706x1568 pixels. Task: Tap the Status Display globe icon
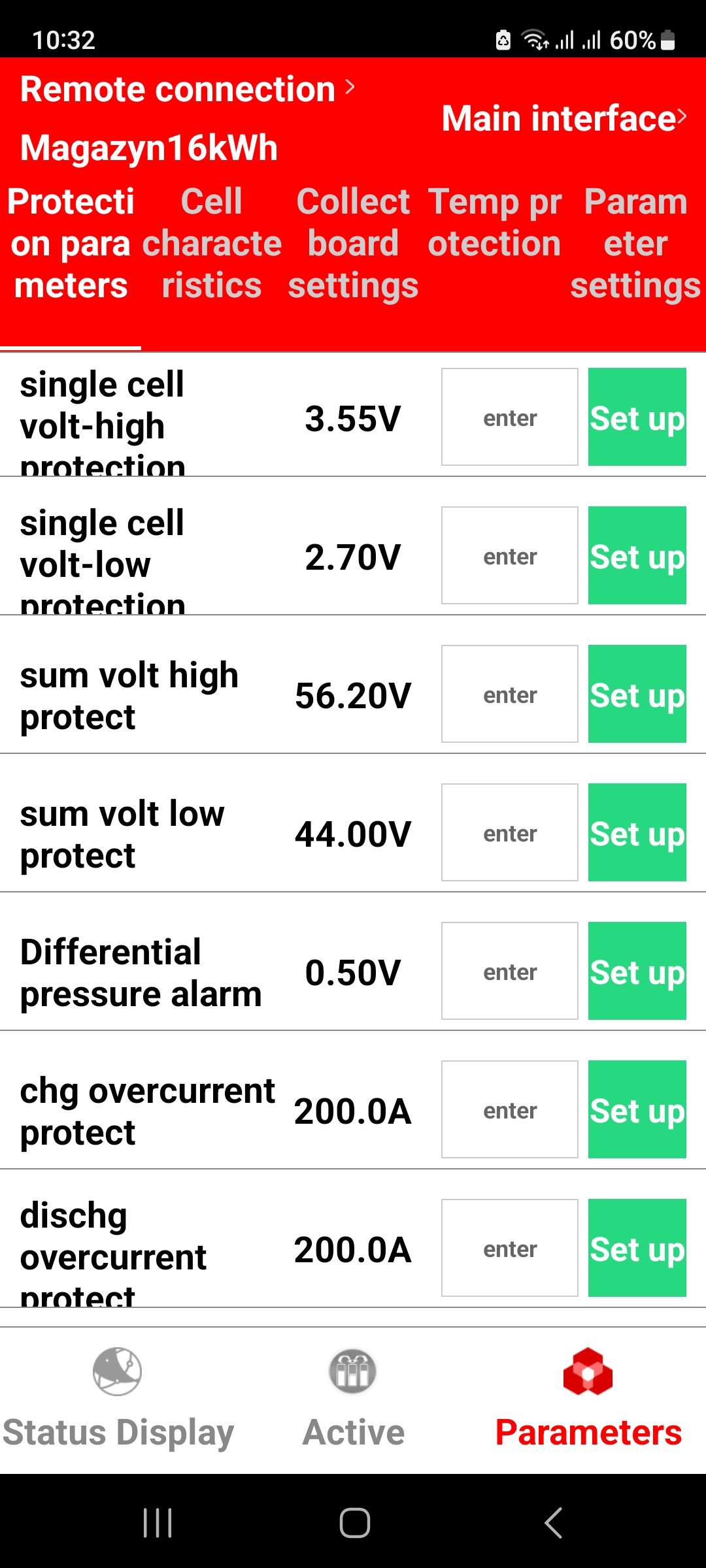point(118,1372)
